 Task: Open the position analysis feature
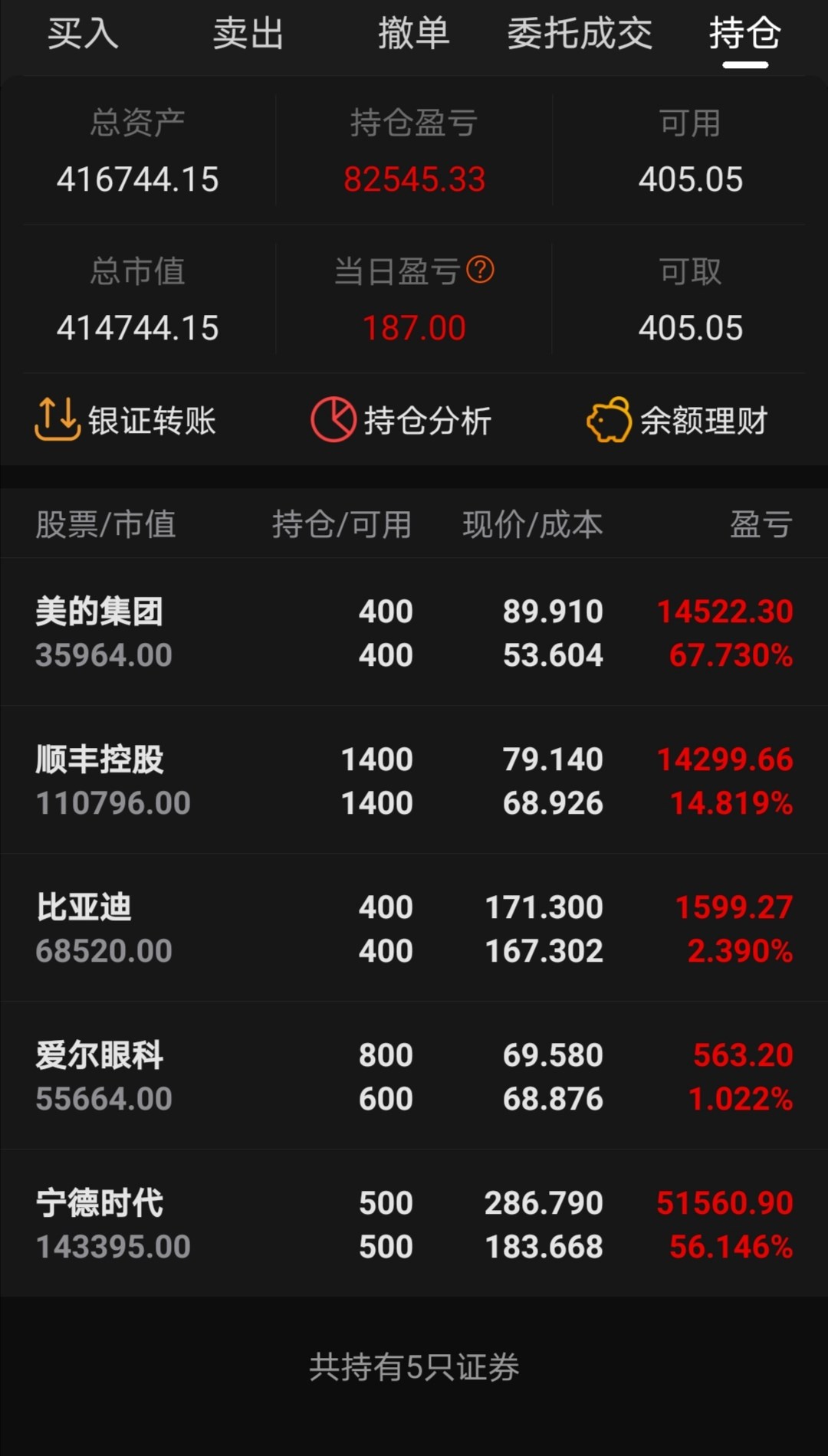[x=399, y=420]
